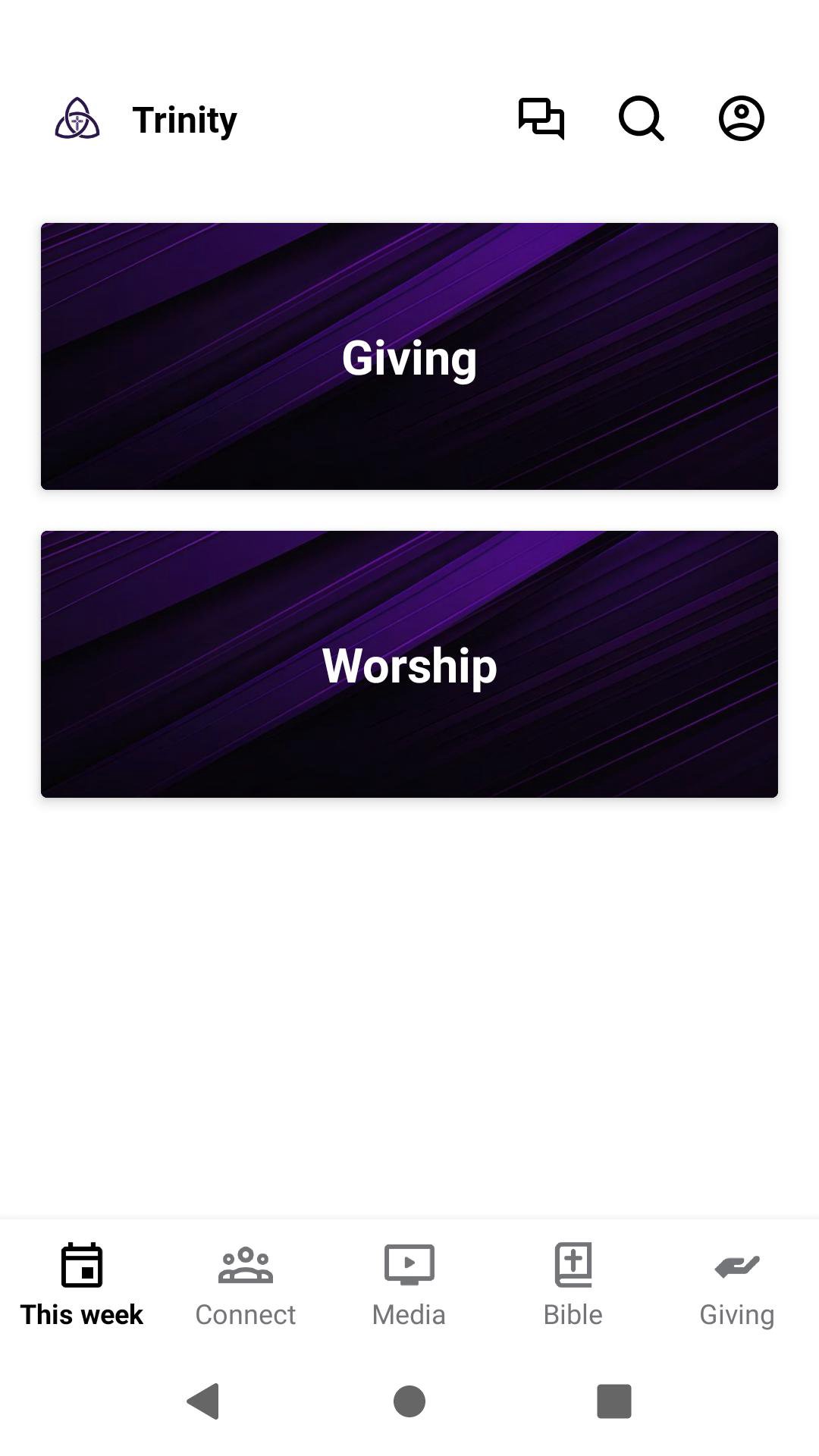Select the This week tab
Image resolution: width=819 pixels, height=1456 pixels.
point(82,1285)
